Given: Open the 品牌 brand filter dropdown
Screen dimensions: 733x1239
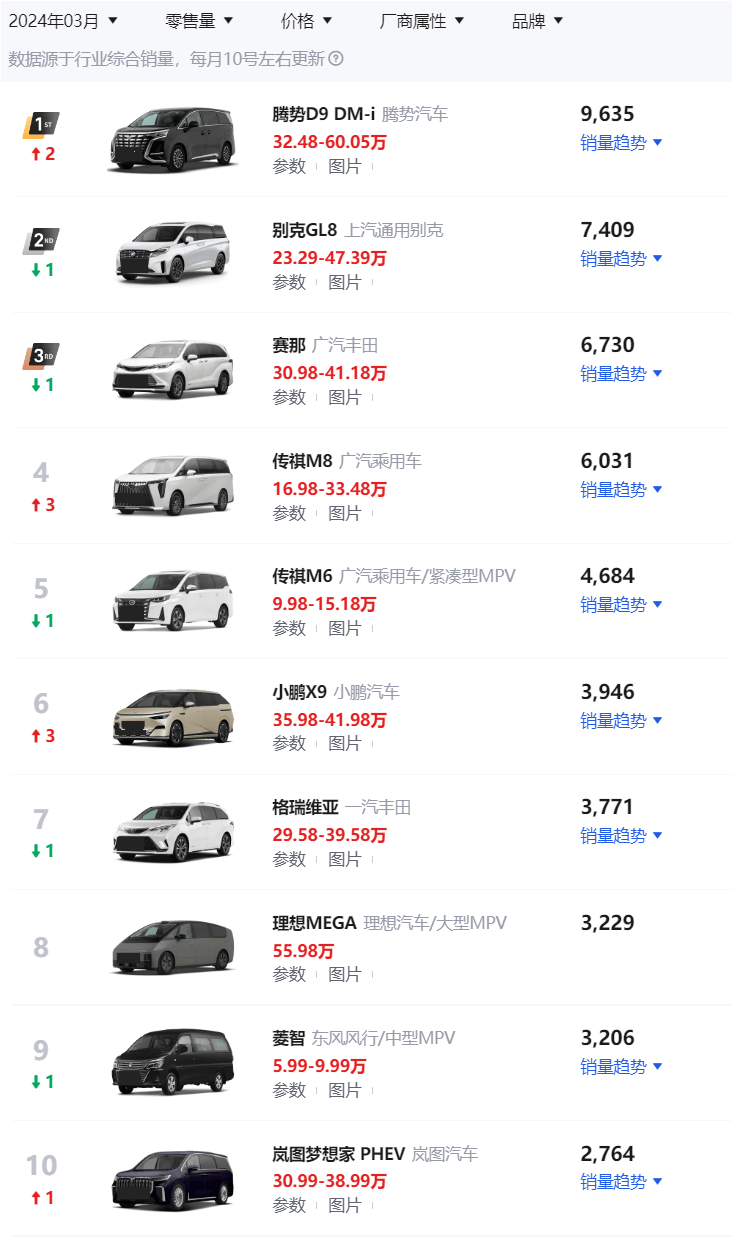Looking at the screenshot, I should pyautogui.click(x=536, y=19).
